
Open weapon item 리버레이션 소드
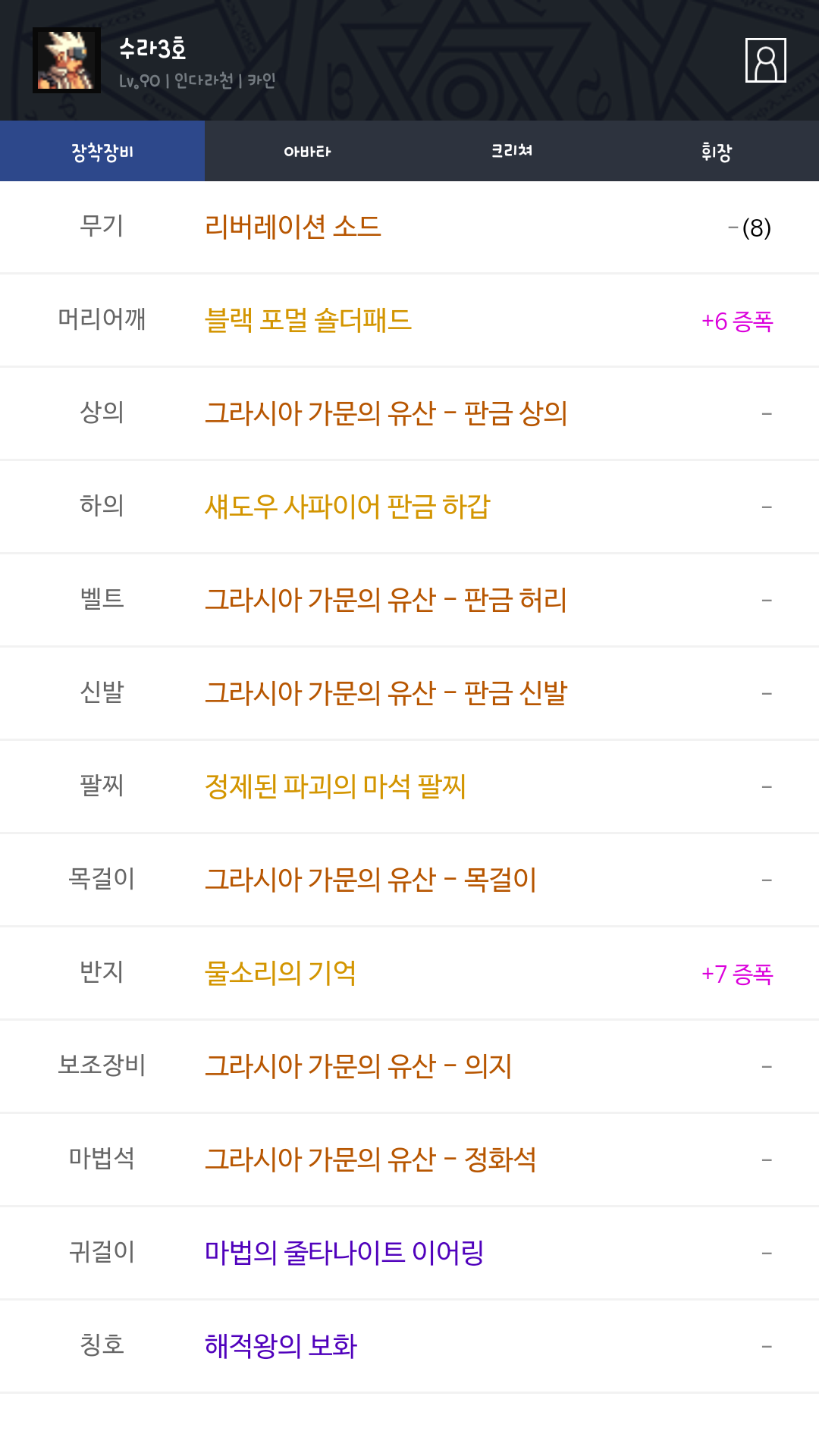pos(293,227)
